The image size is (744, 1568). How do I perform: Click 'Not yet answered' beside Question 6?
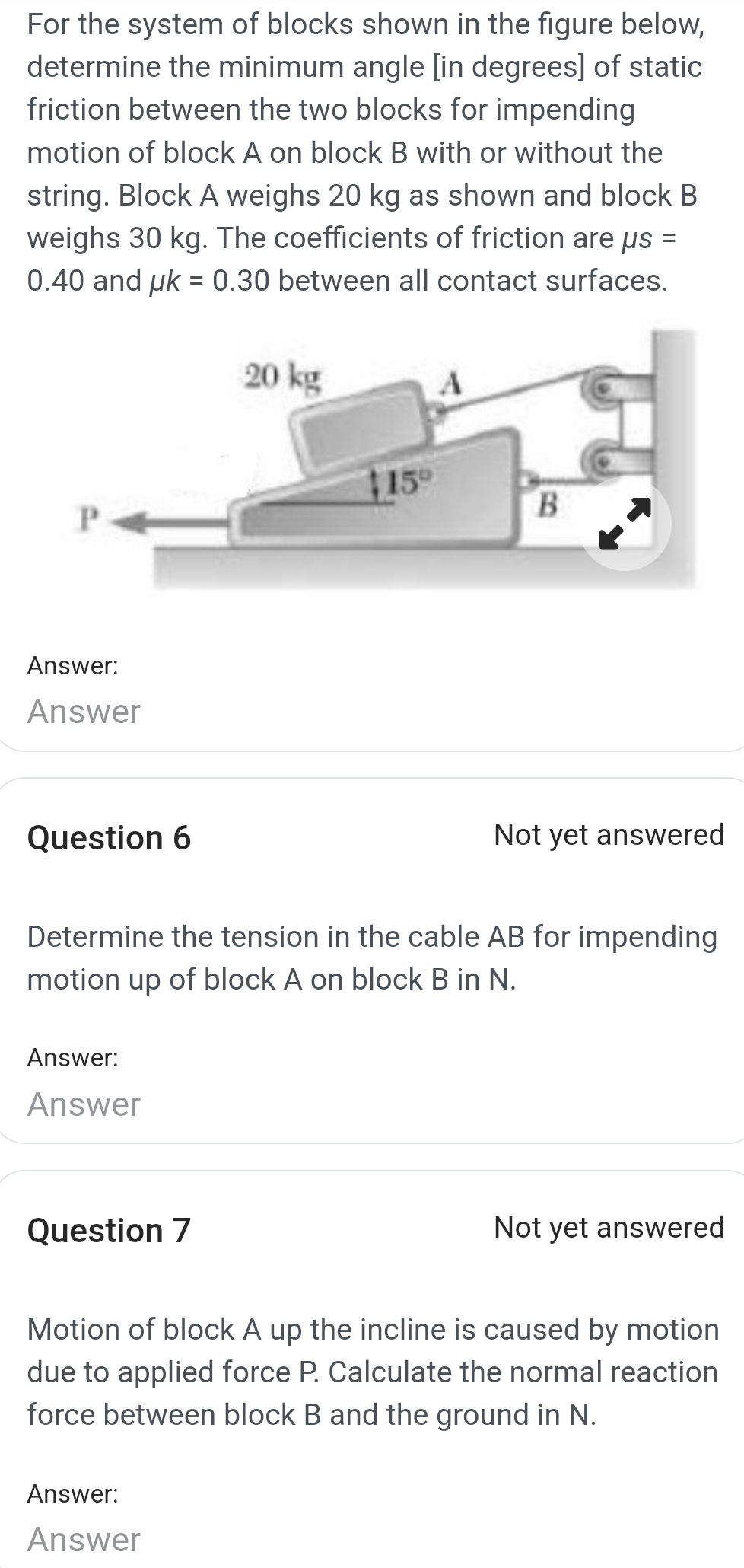(x=609, y=835)
